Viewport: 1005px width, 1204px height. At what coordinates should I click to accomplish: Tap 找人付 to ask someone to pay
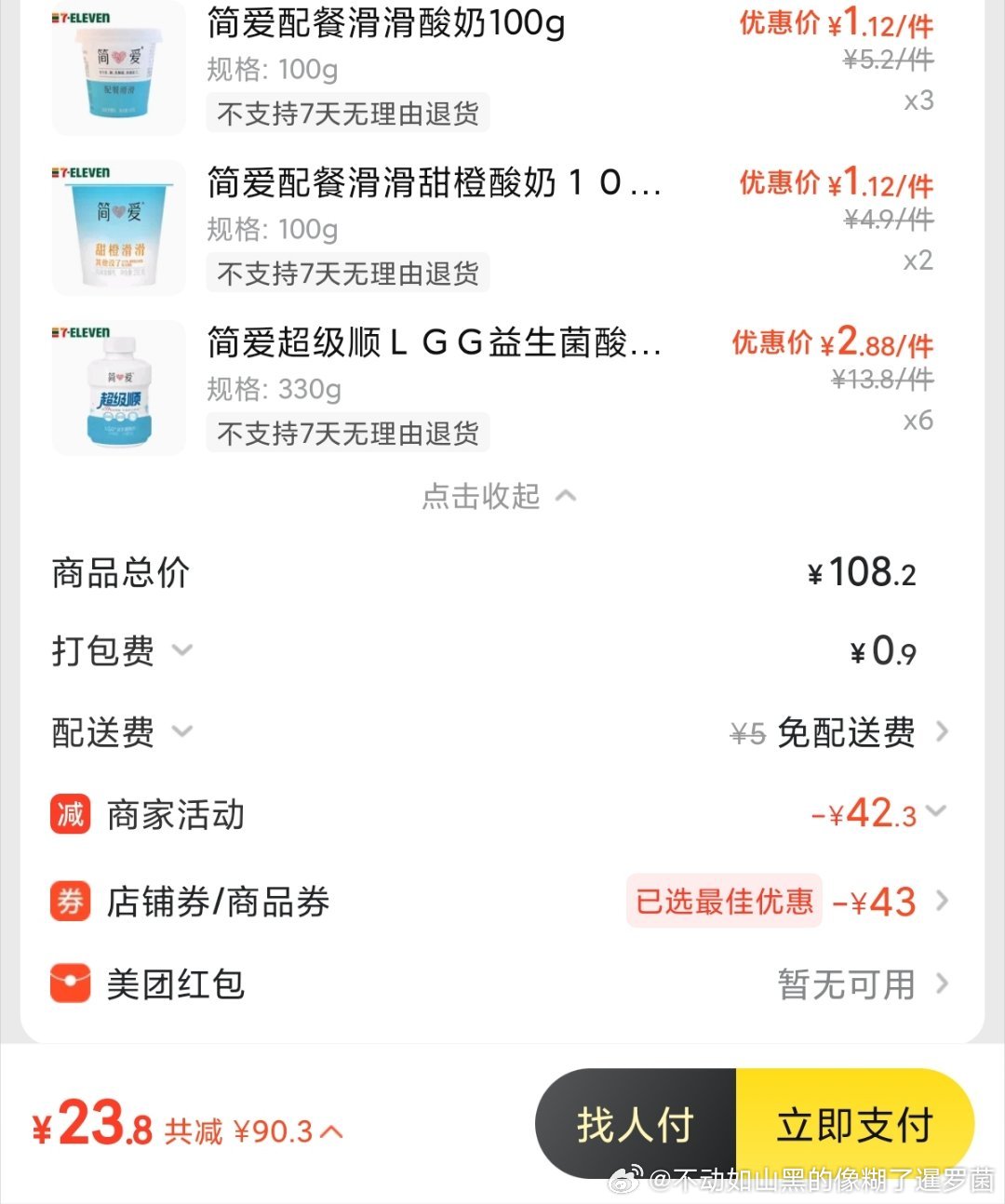click(x=636, y=1125)
